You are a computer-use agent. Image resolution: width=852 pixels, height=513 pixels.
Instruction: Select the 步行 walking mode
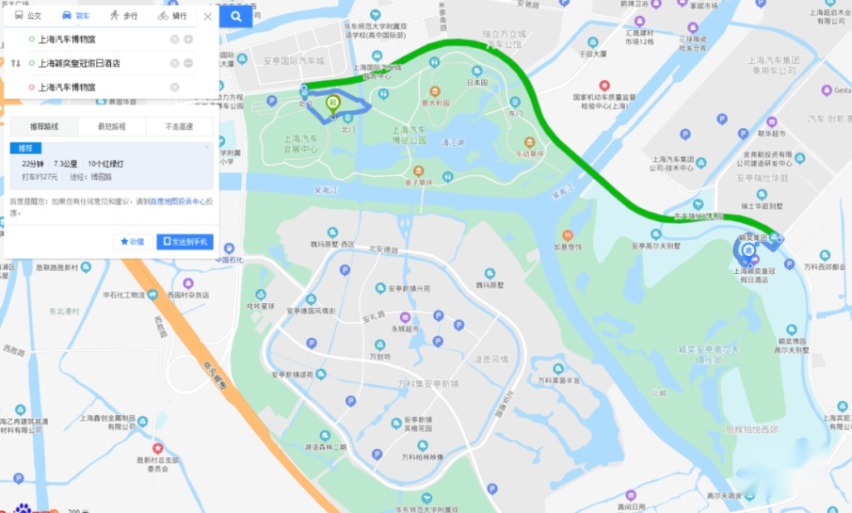tap(124, 16)
